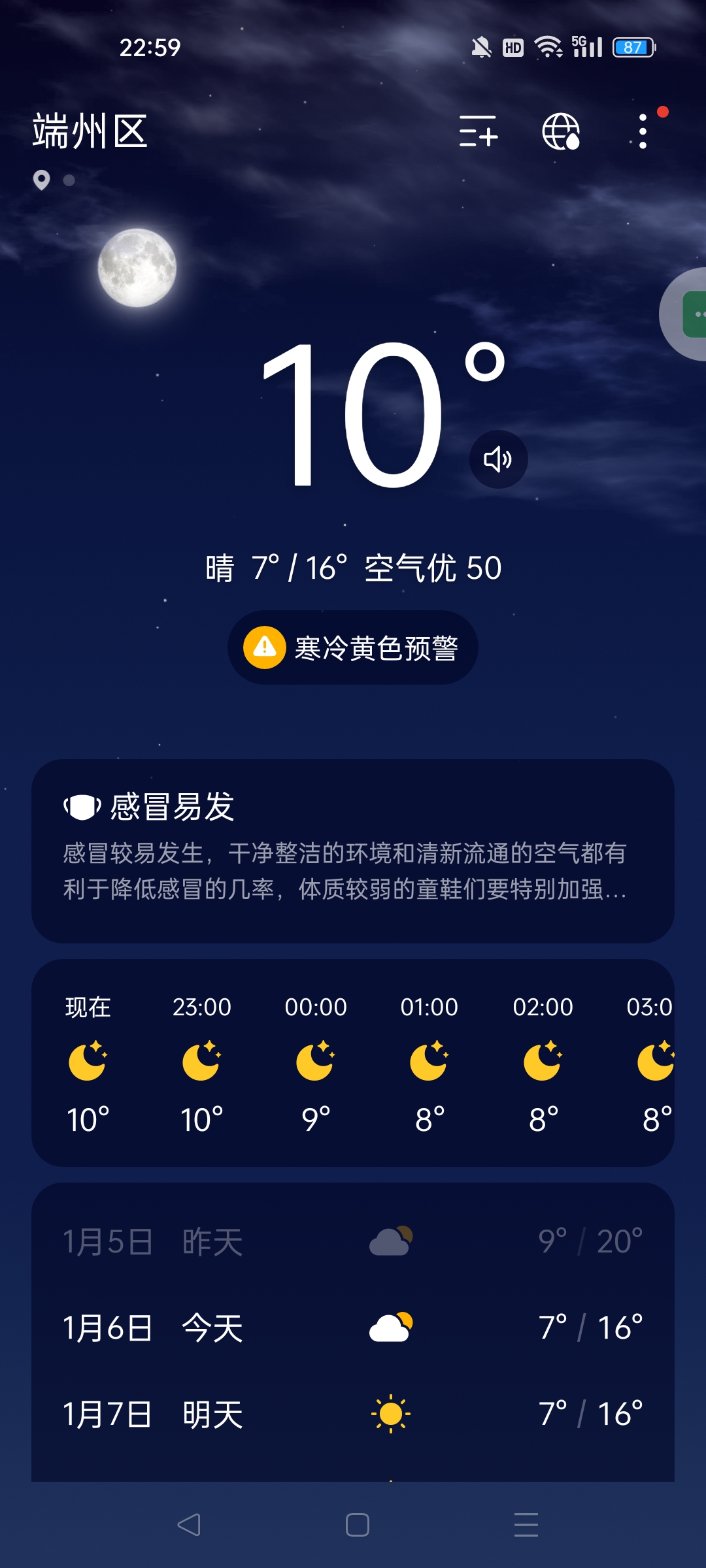Image resolution: width=706 pixels, height=1568 pixels.
Task: Tap the floating green side widget
Action: (x=692, y=314)
